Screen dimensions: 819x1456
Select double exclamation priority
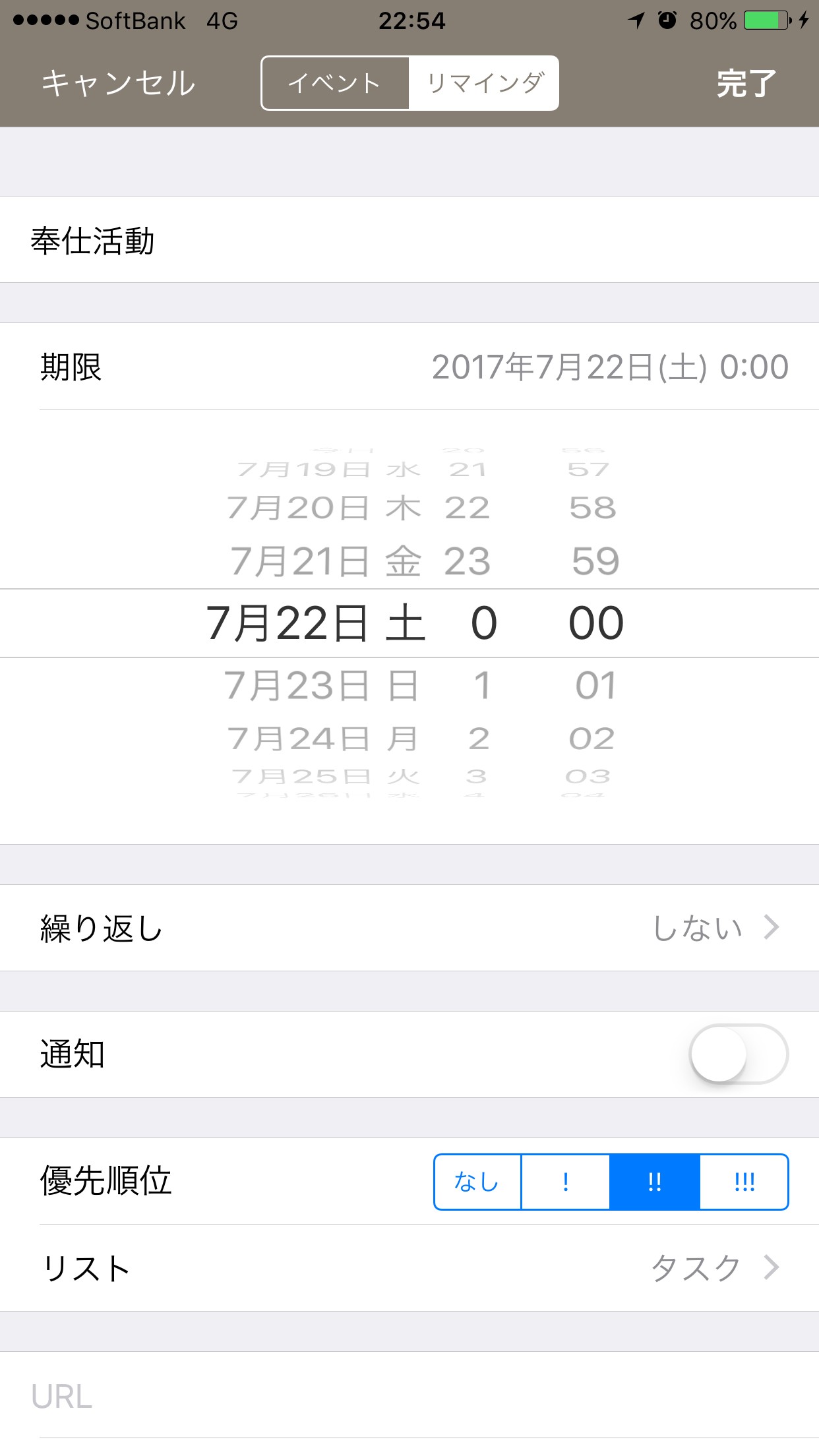click(655, 1182)
